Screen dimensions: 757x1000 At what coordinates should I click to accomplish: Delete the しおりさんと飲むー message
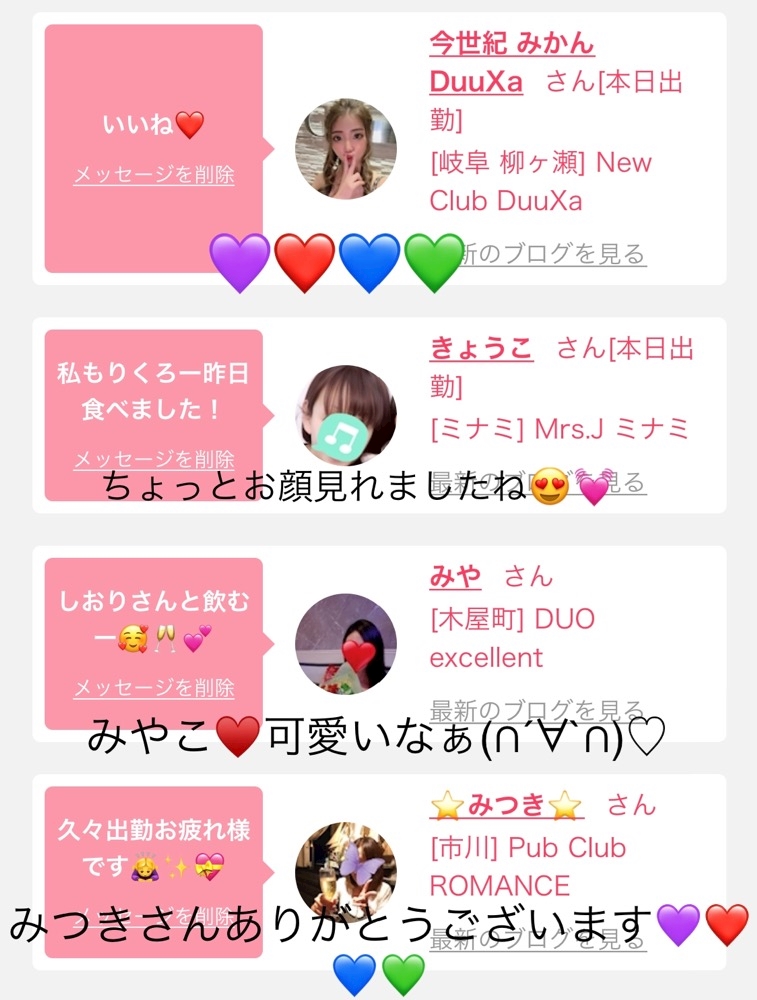(154, 688)
